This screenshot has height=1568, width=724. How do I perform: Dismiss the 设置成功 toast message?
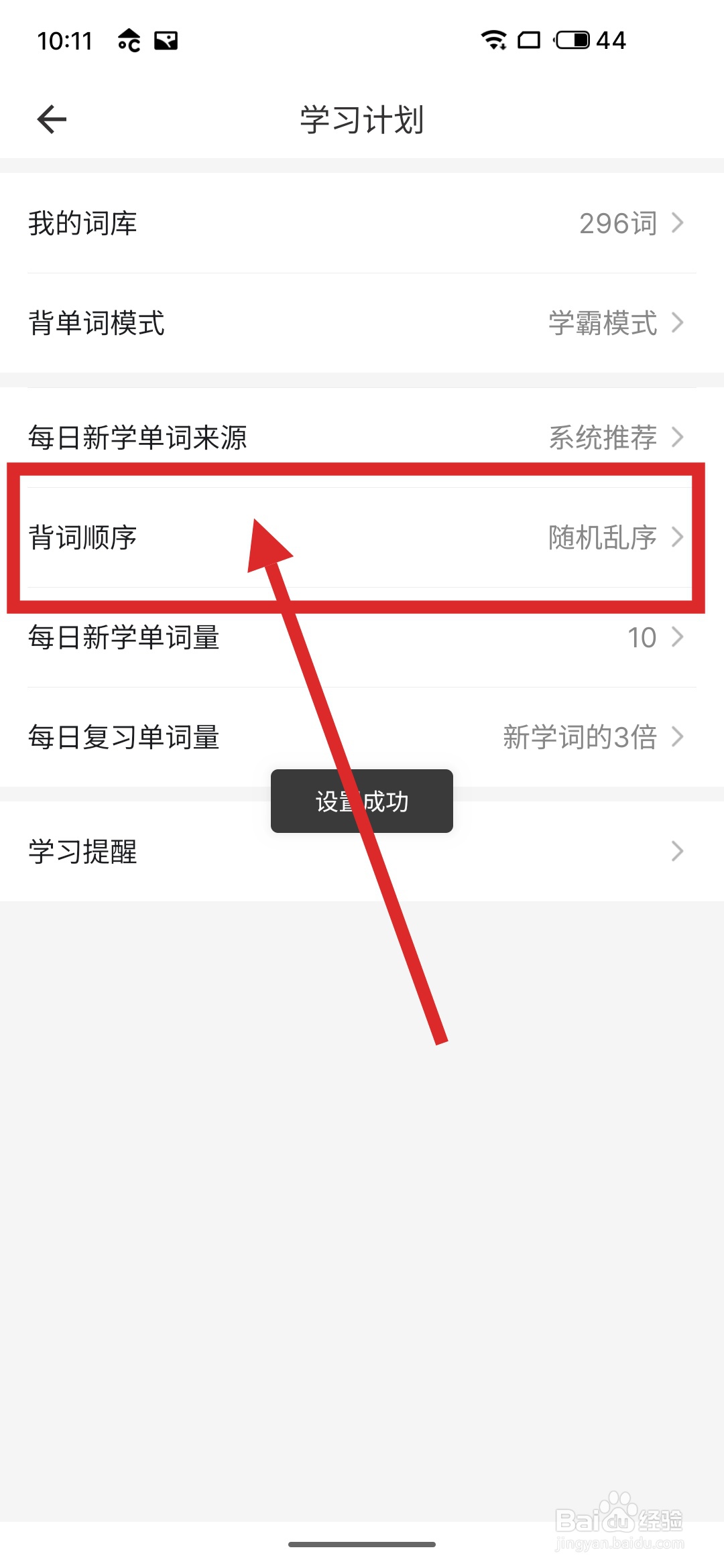362,802
